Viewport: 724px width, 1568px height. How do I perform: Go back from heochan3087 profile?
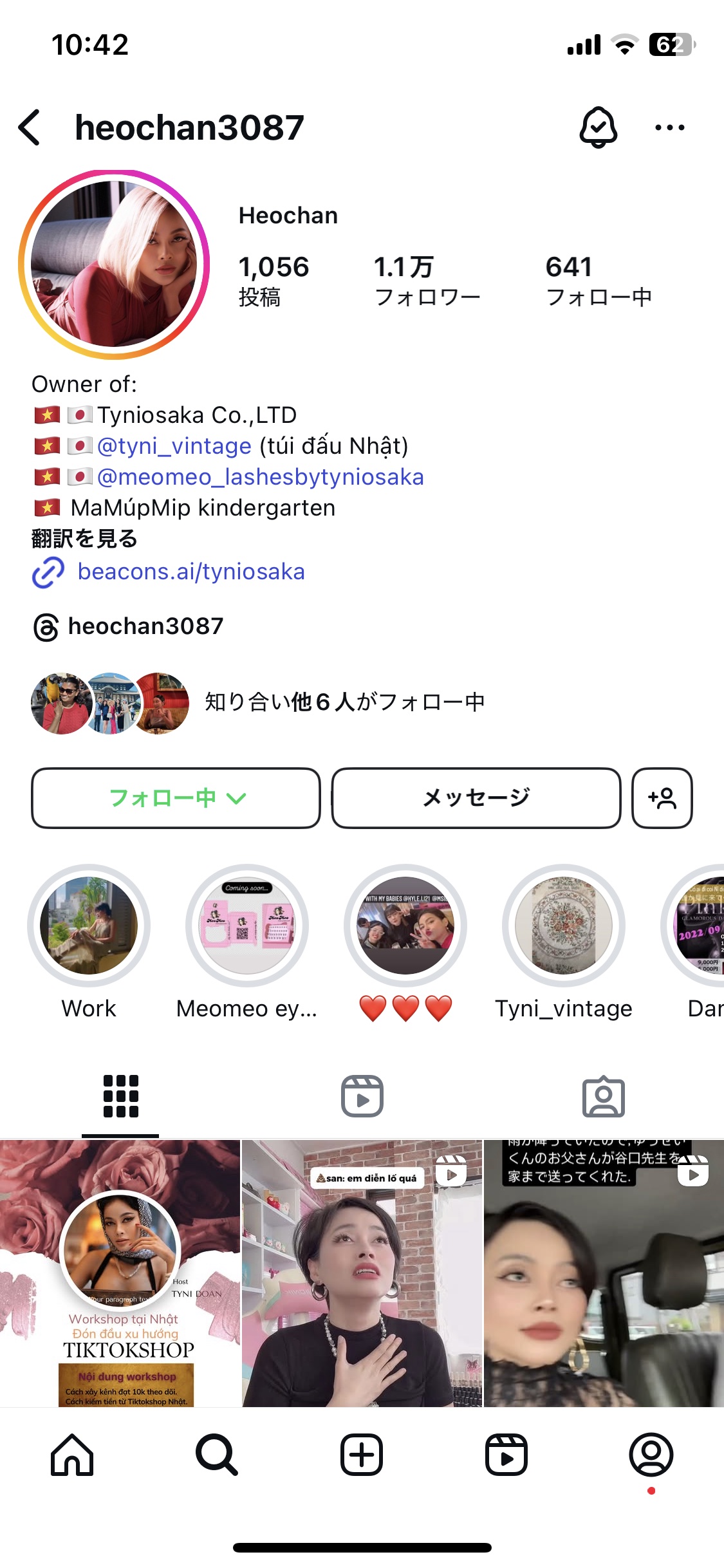click(x=30, y=127)
